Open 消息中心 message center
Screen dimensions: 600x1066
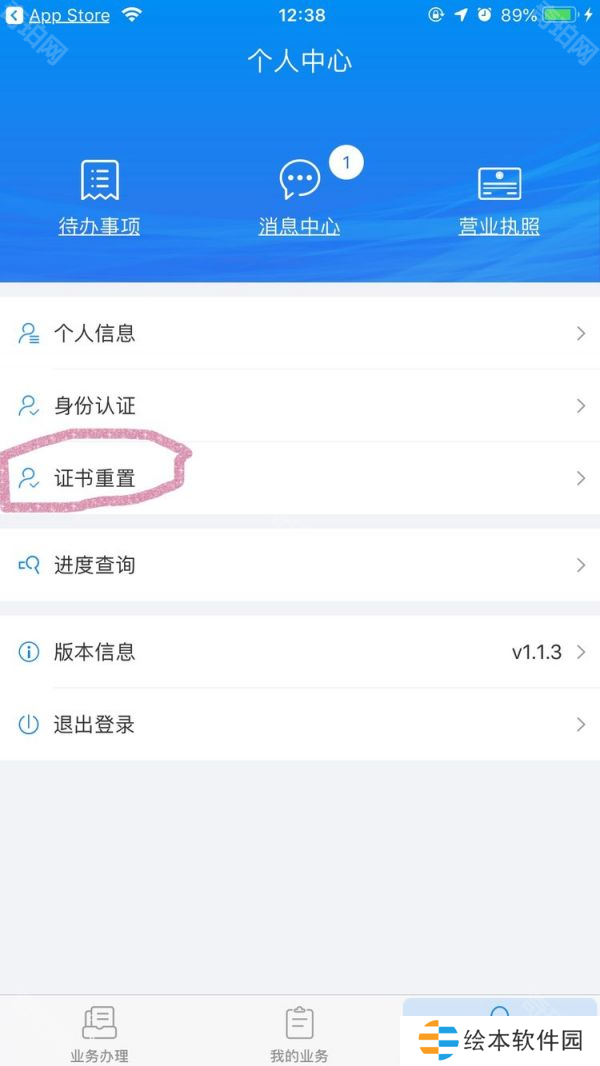299,198
